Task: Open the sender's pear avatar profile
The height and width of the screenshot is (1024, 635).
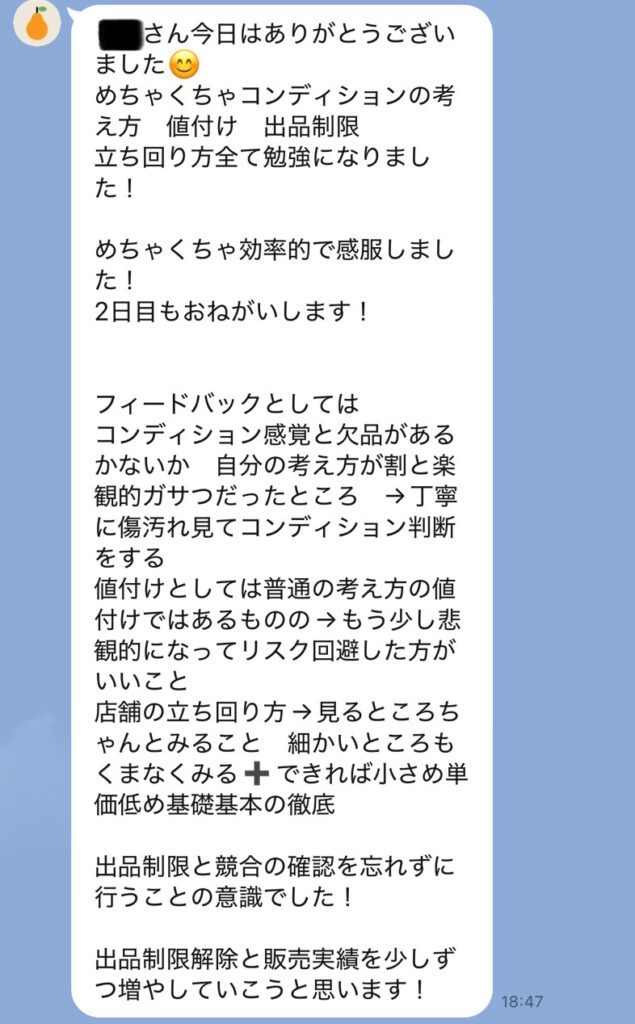Action: [37, 24]
